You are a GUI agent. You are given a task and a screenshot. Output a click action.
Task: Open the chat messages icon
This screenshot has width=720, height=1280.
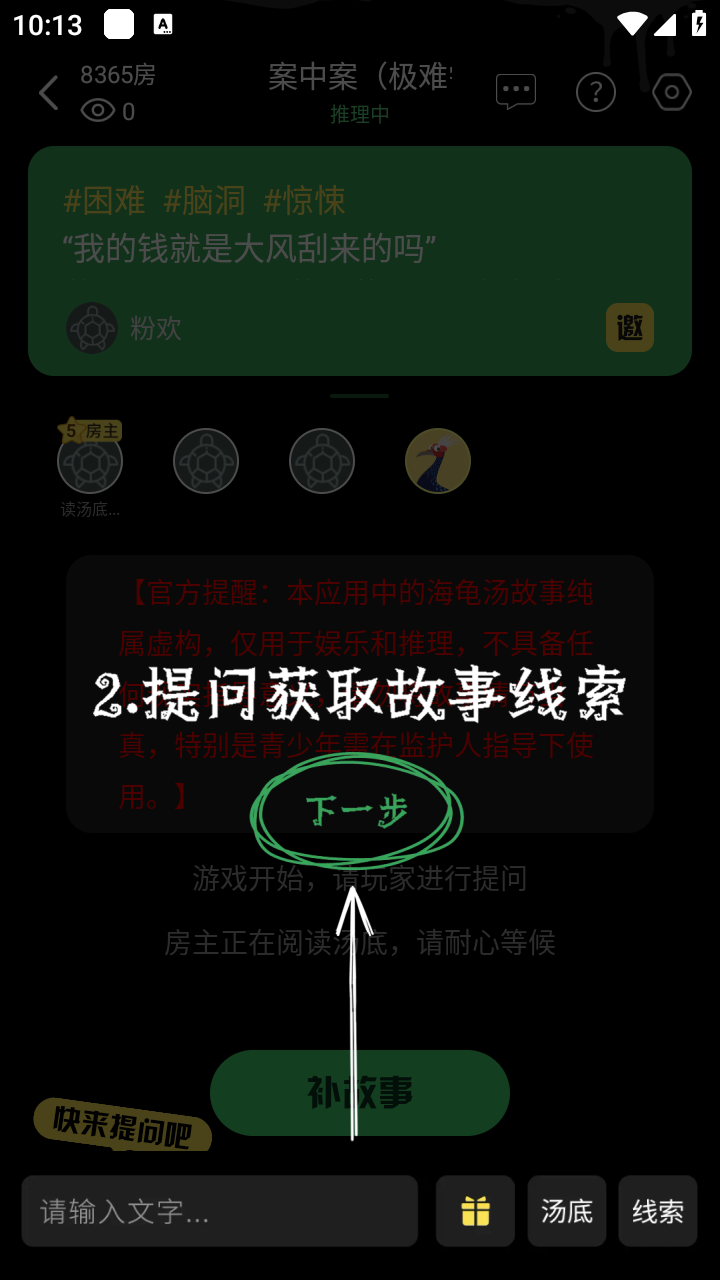click(x=516, y=93)
